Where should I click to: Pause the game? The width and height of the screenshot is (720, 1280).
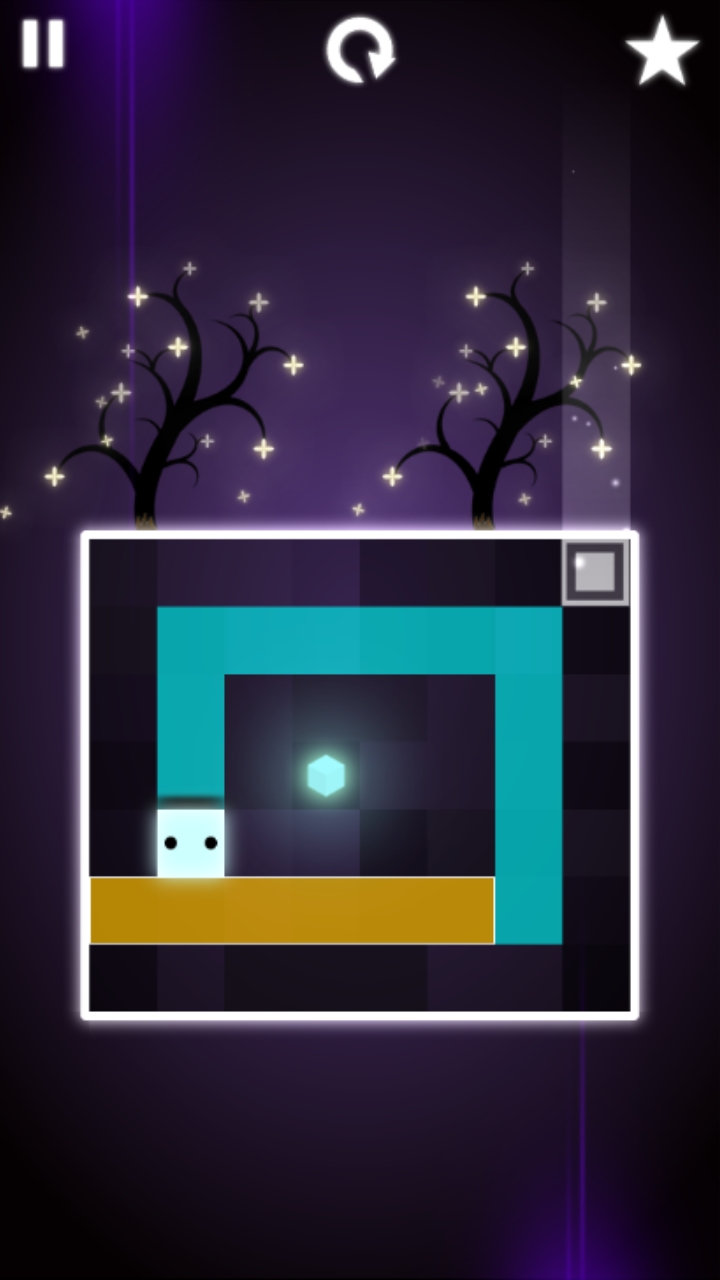[43, 45]
